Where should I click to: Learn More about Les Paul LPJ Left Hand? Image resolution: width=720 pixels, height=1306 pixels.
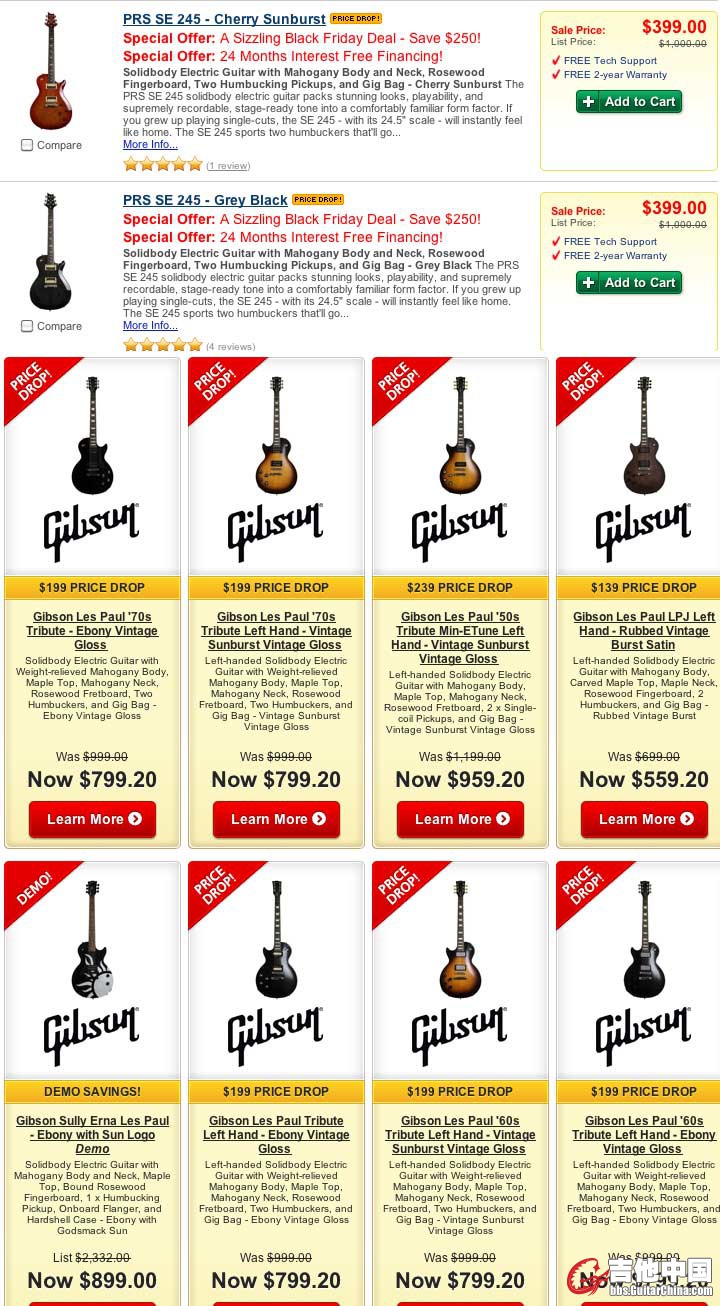click(644, 819)
